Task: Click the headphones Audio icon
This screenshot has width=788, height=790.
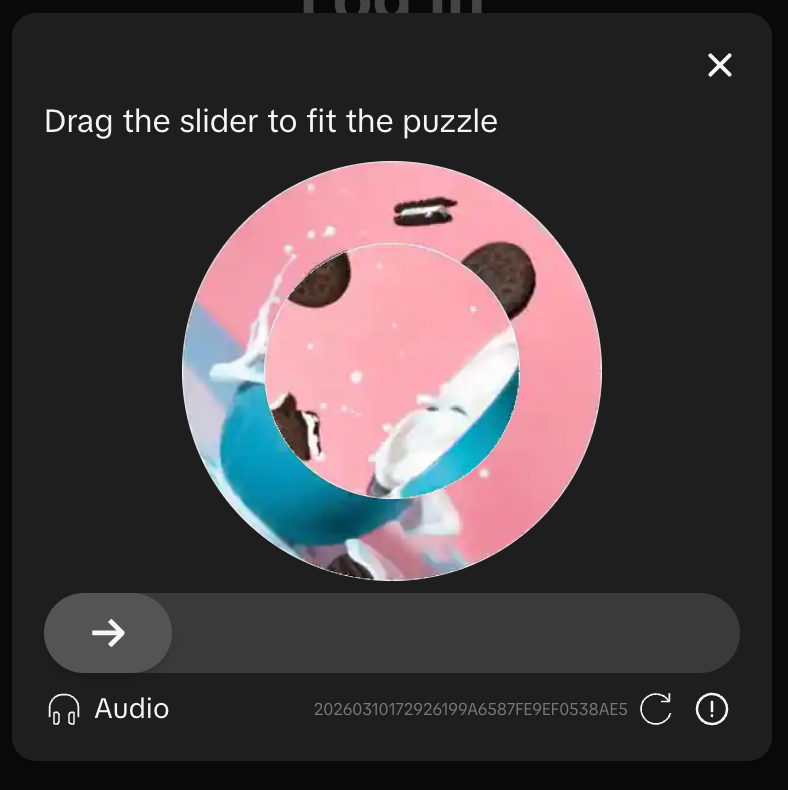Action: point(62,709)
